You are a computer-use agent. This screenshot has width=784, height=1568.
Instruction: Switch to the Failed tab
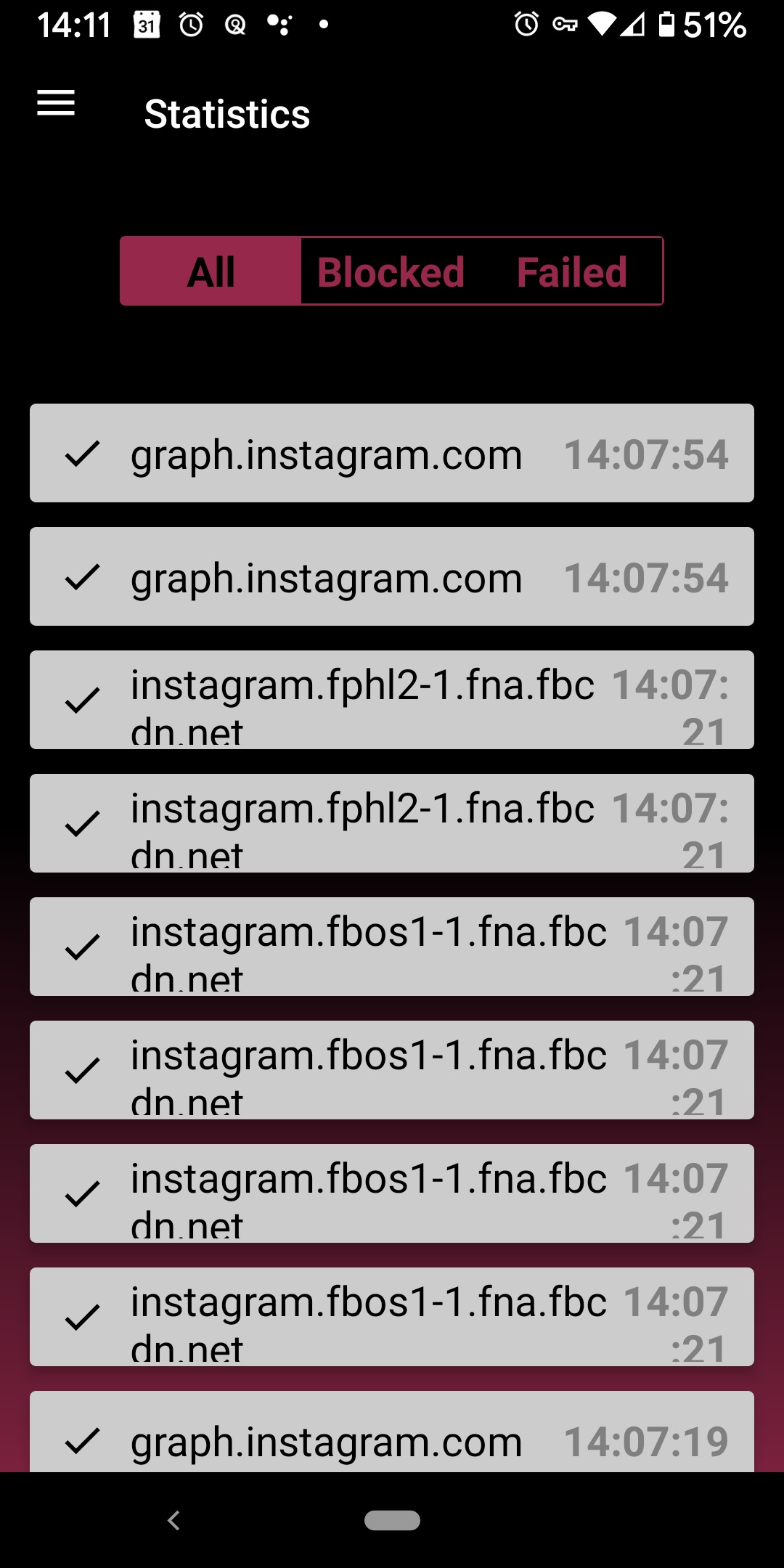(x=571, y=271)
